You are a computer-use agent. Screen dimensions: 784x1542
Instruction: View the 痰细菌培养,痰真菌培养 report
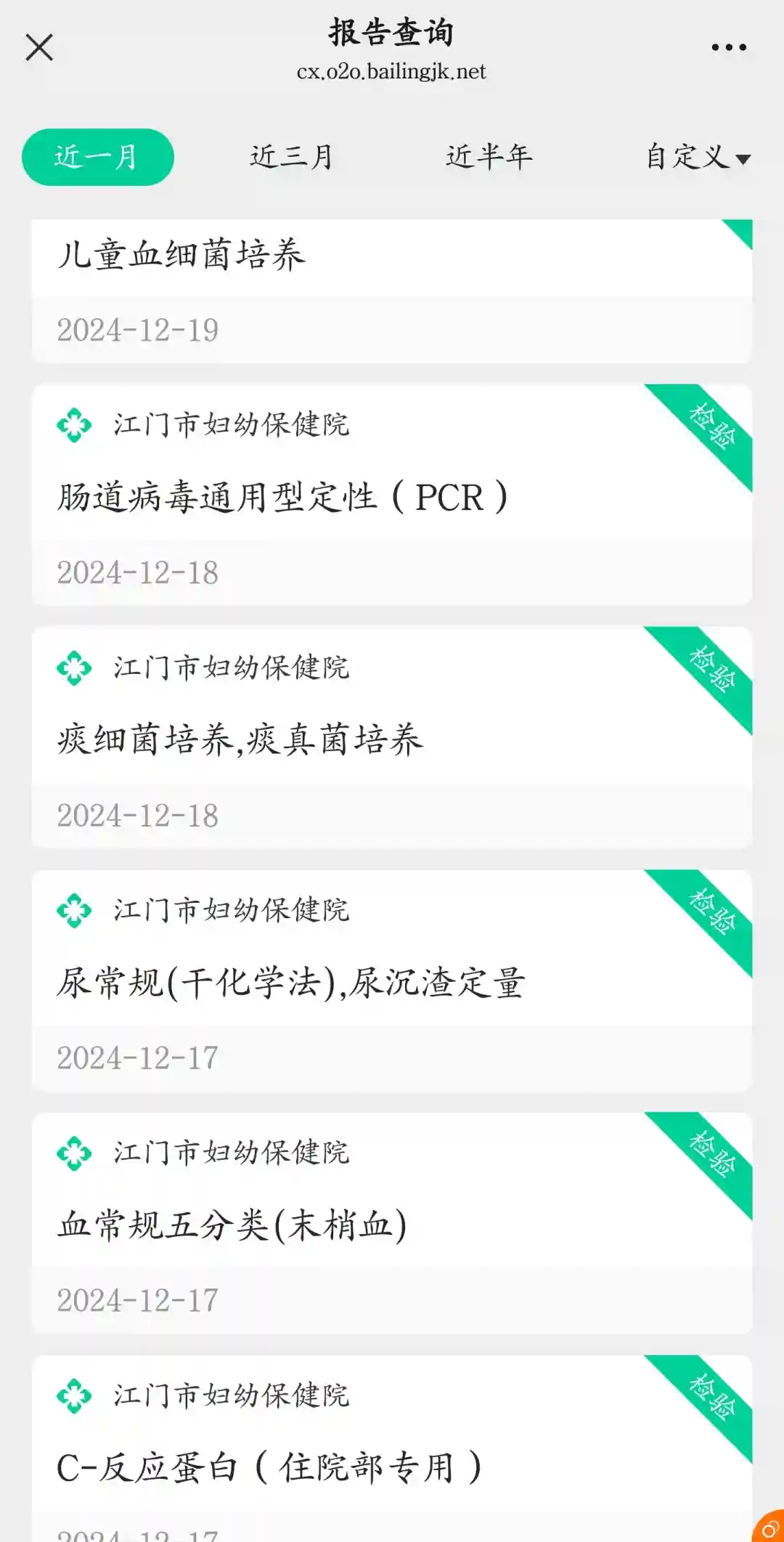click(392, 741)
